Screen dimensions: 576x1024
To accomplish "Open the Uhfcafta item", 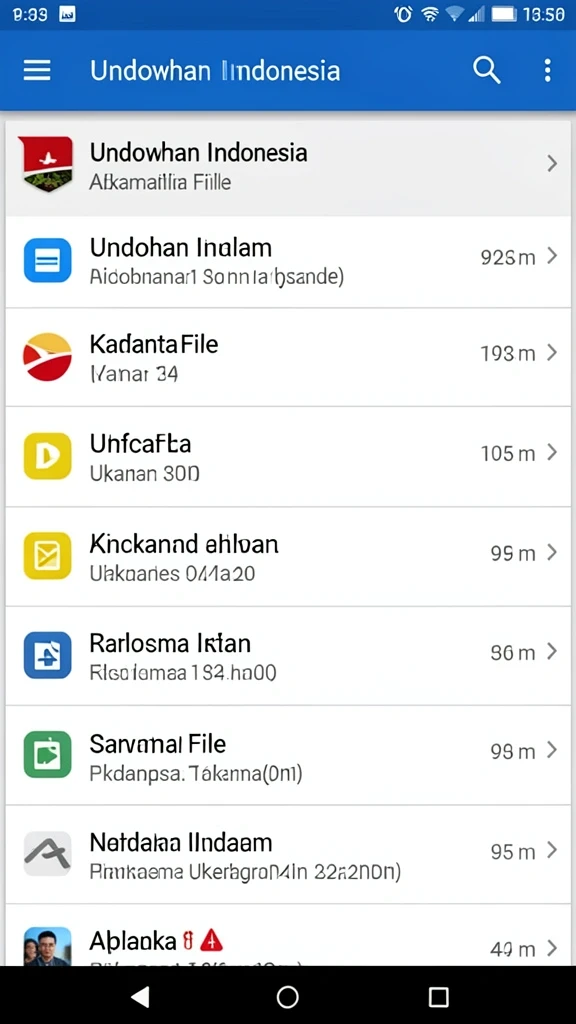I will [288, 456].
